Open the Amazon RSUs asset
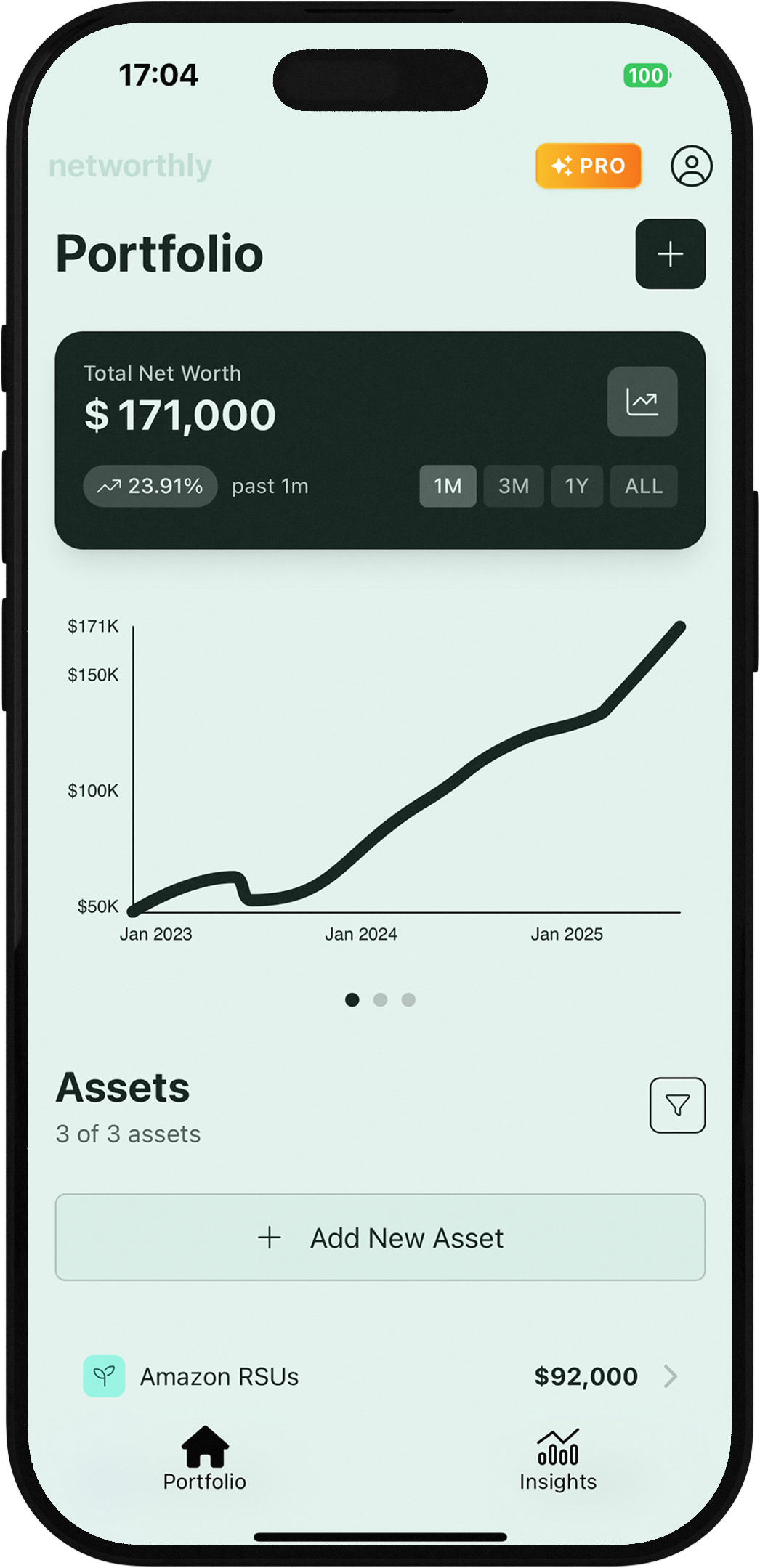 [x=380, y=1376]
